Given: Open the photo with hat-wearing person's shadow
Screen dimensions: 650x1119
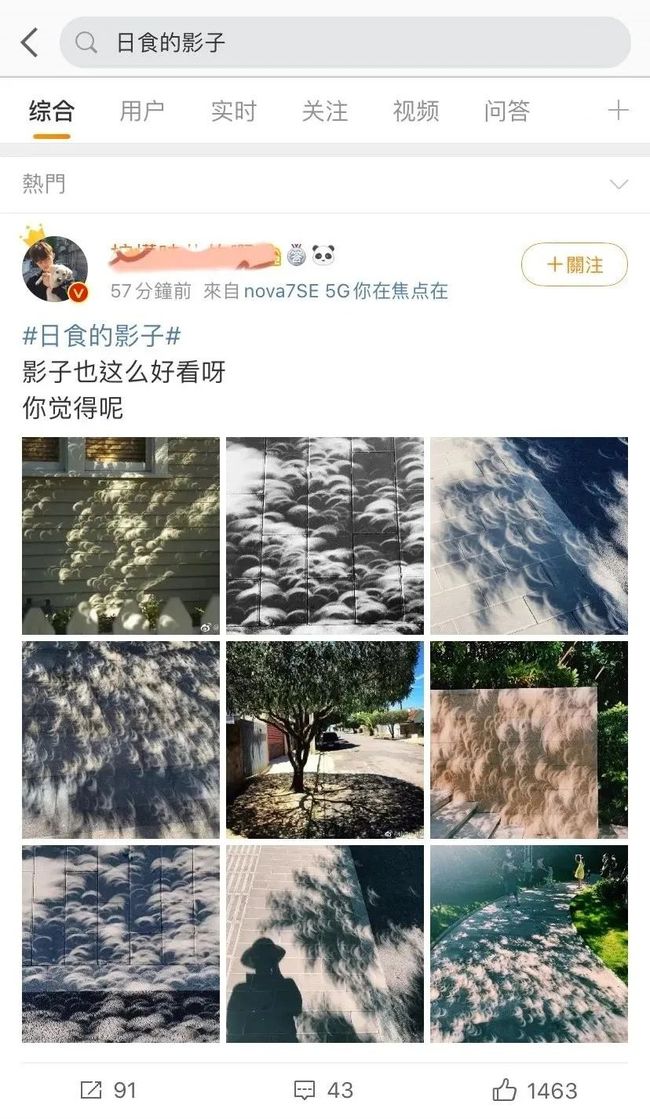Looking at the screenshot, I should click(325, 943).
